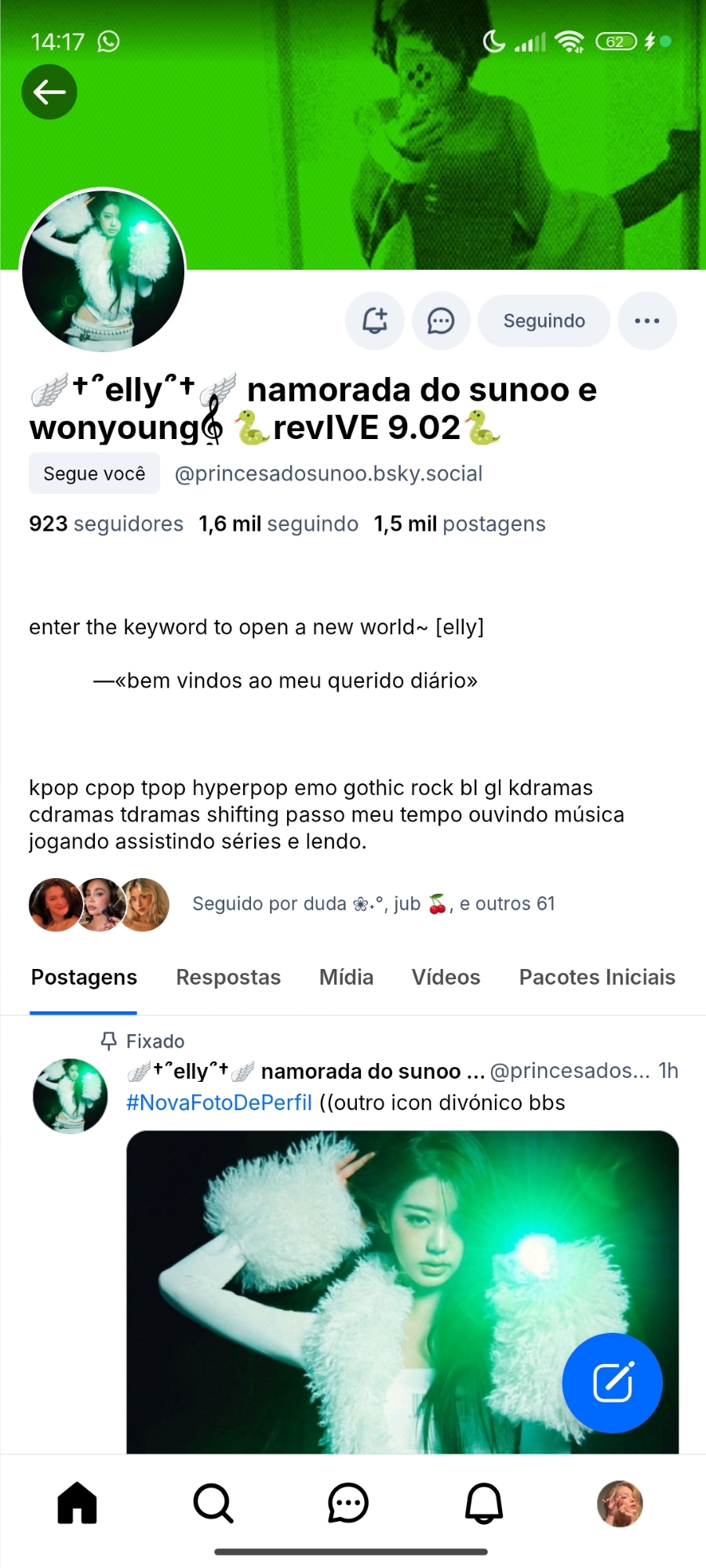Tap the Seguindo button to unfollow
This screenshot has width=706, height=1568.
(x=544, y=321)
